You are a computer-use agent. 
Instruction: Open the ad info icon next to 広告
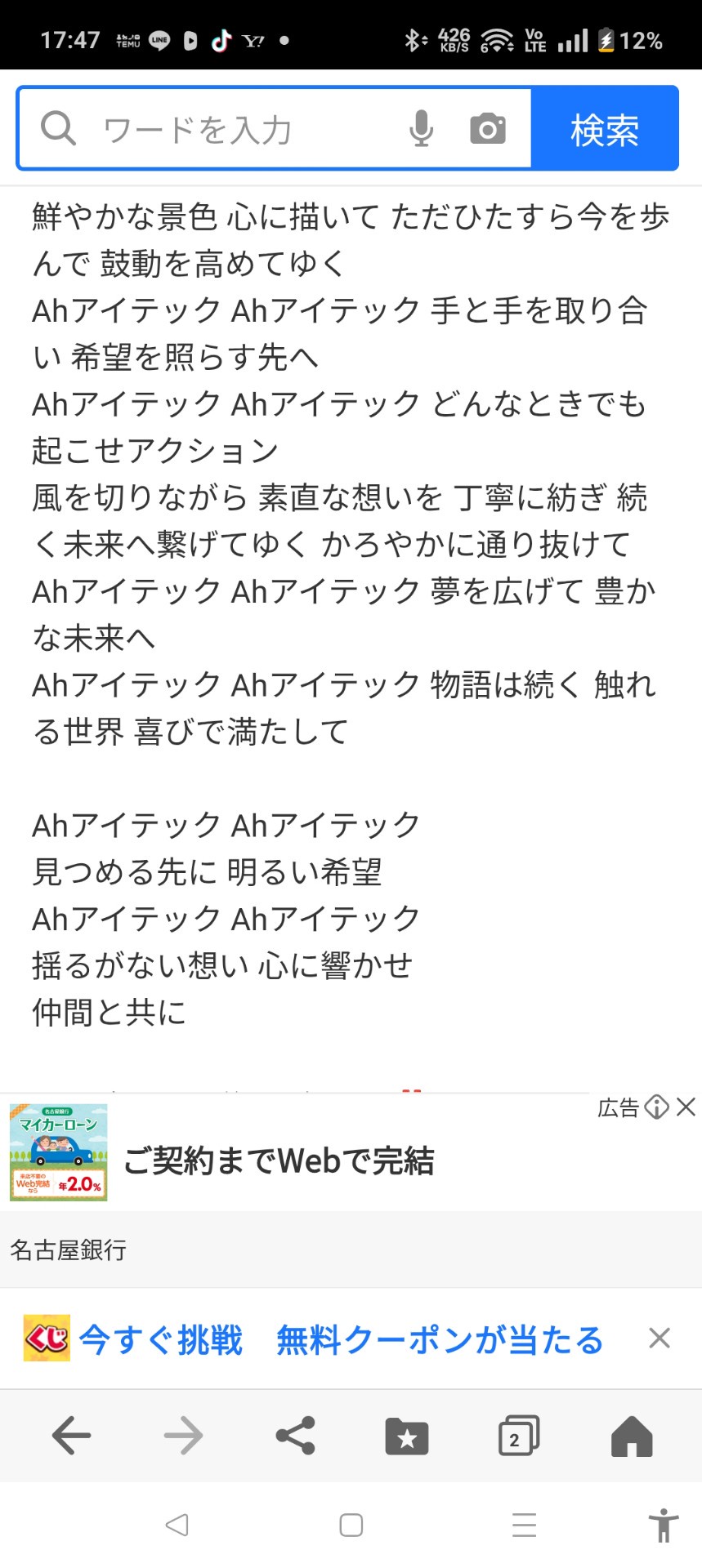click(656, 1107)
